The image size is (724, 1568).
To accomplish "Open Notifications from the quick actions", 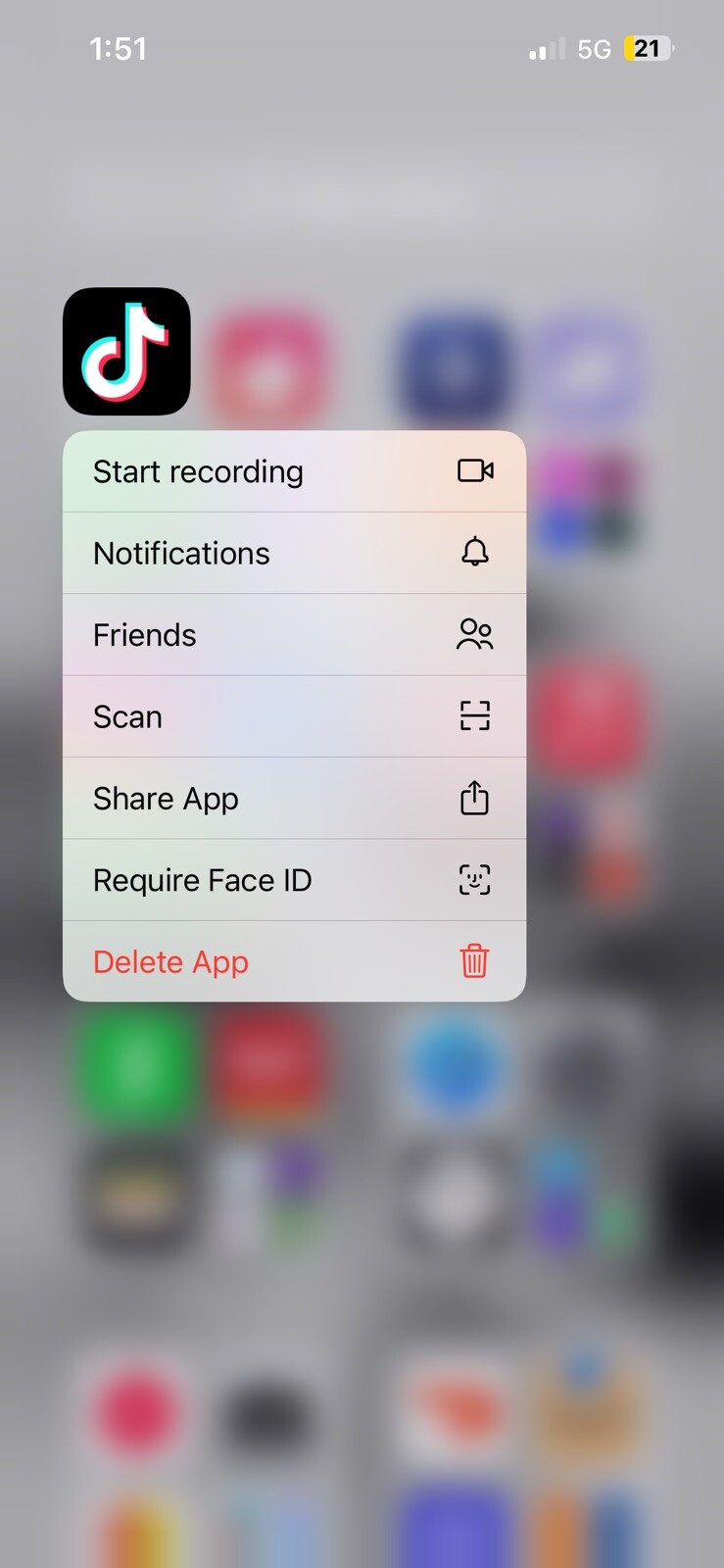I will click(x=294, y=554).
